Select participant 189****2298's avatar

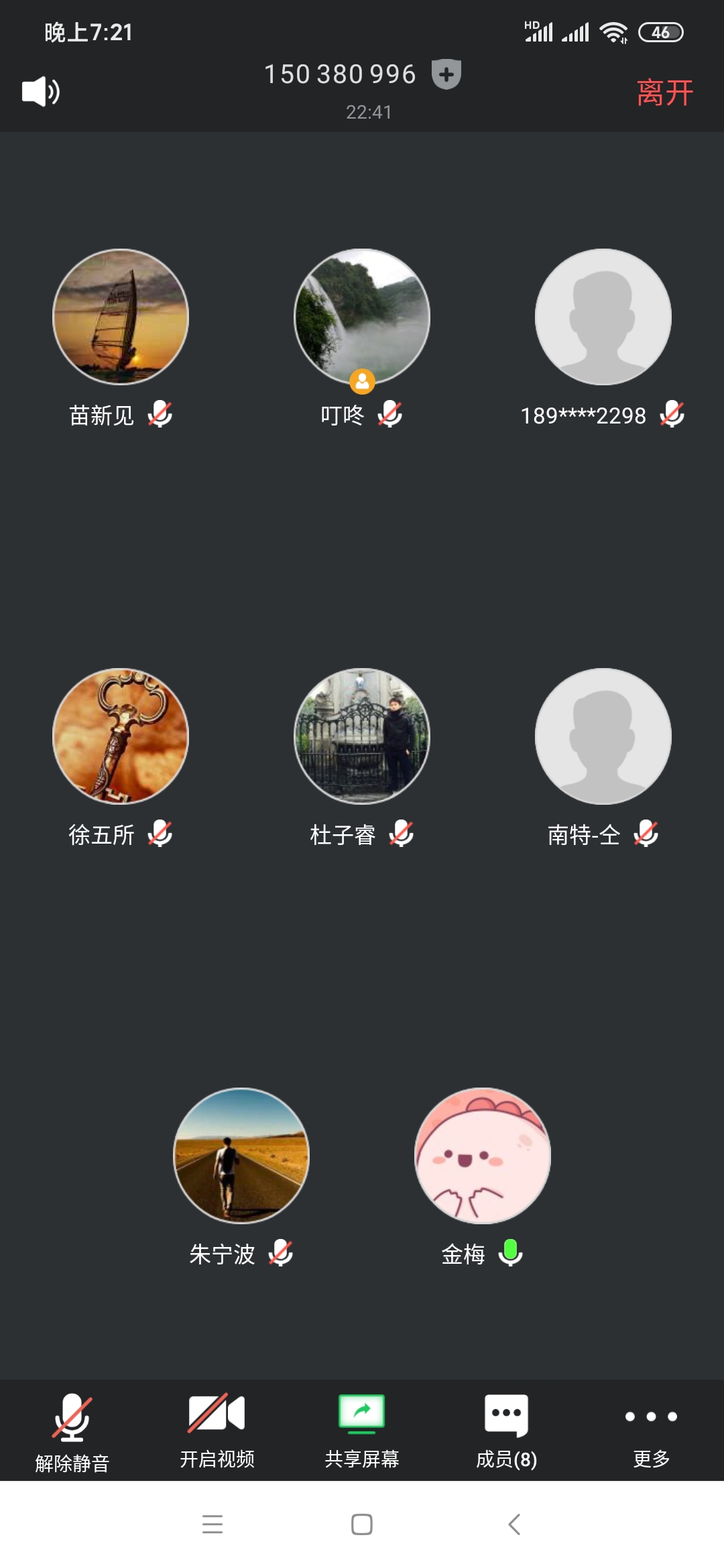tap(603, 317)
